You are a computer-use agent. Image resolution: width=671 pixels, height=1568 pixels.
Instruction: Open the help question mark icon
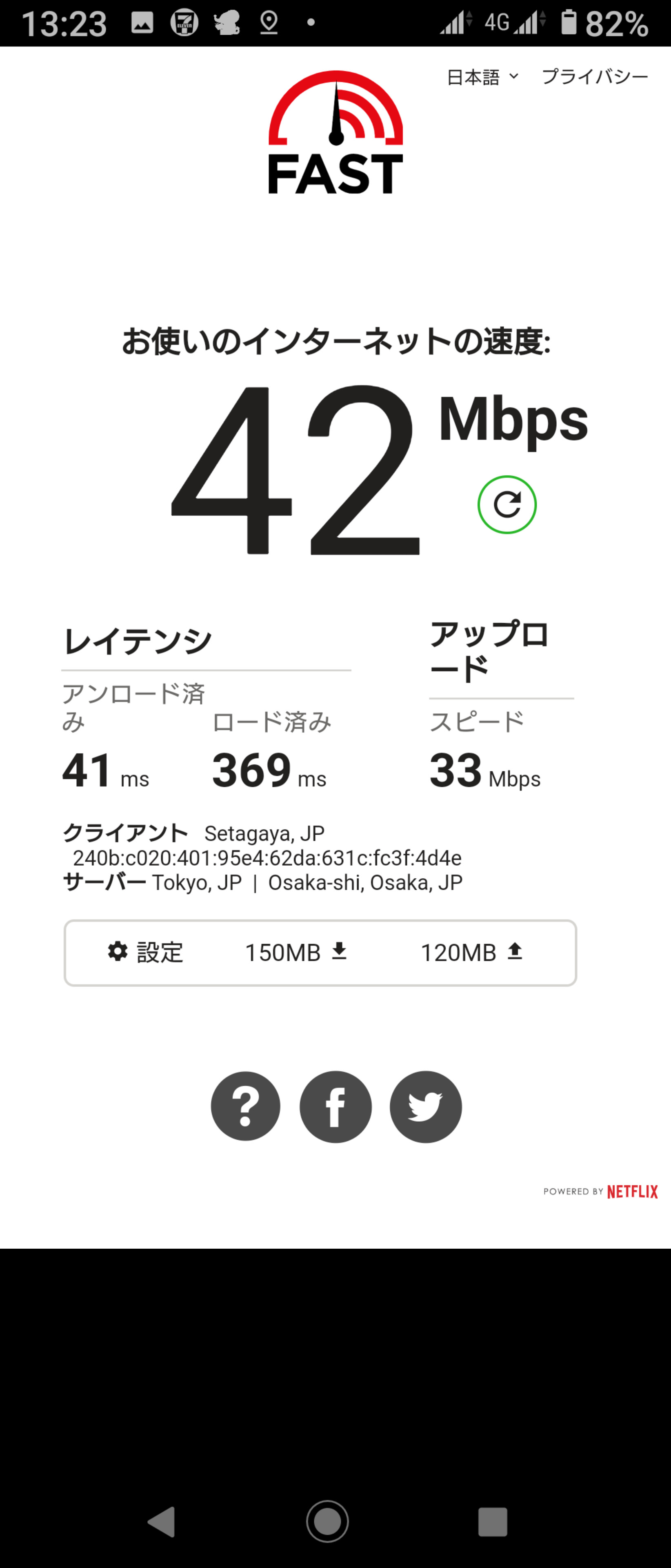245,1106
